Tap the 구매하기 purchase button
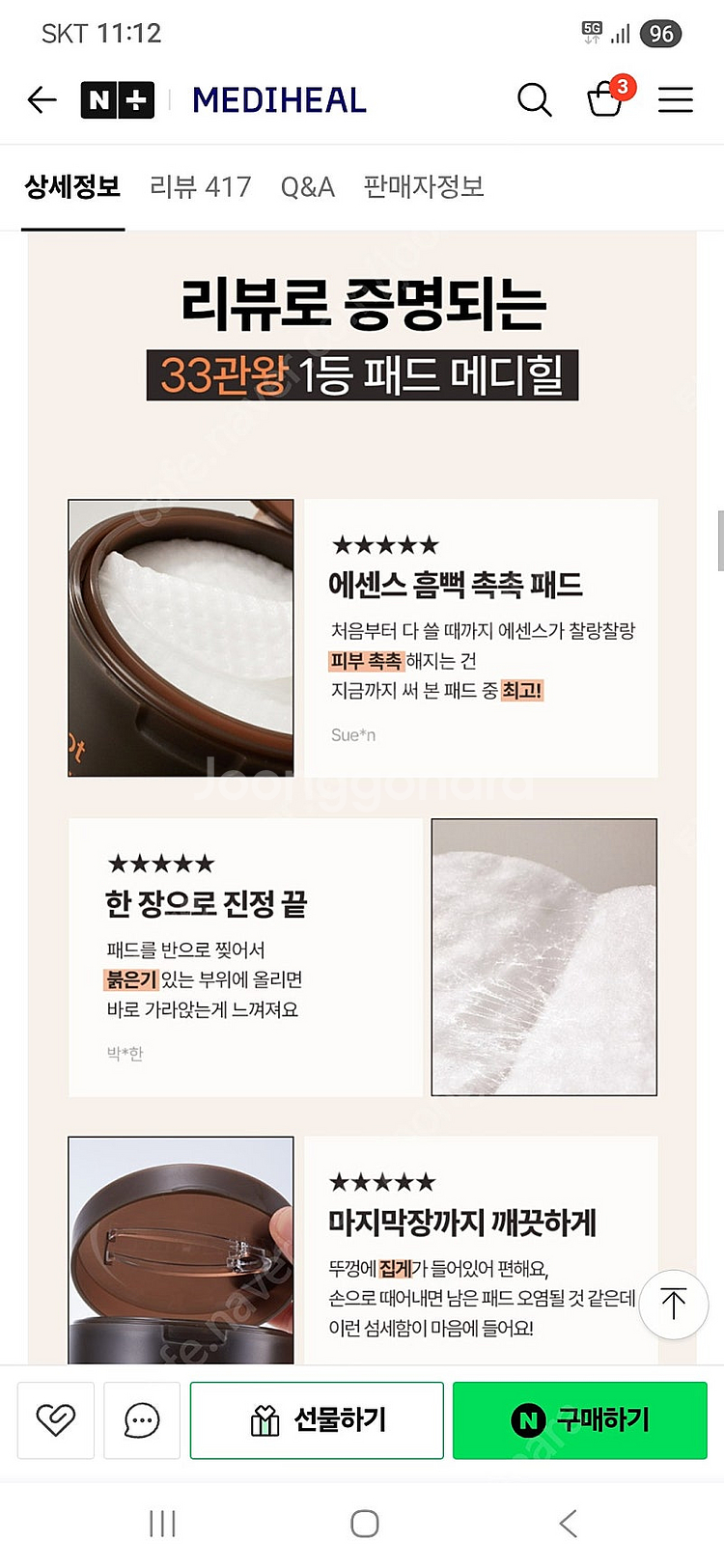 (x=579, y=1419)
